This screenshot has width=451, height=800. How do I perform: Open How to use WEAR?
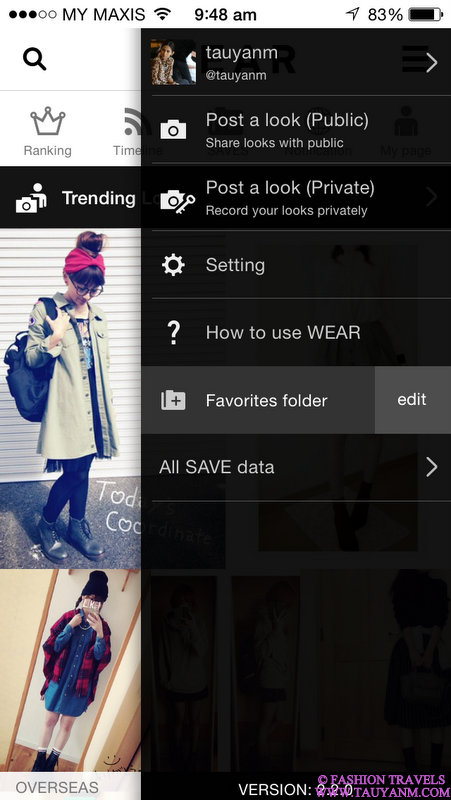pyautogui.click(x=296, y=333)
